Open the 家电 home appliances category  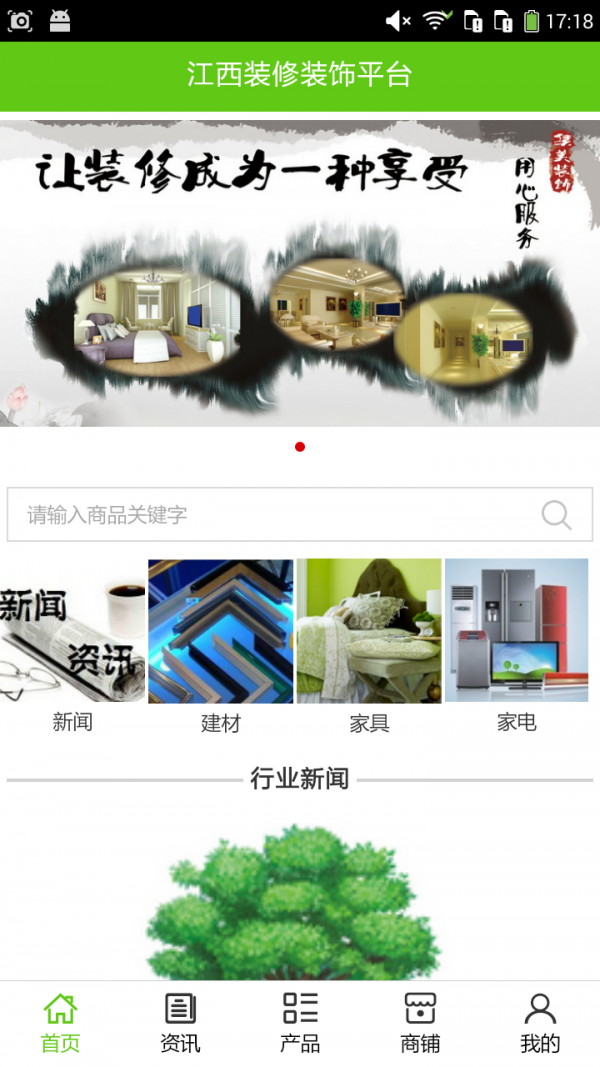tap(517, 645)
